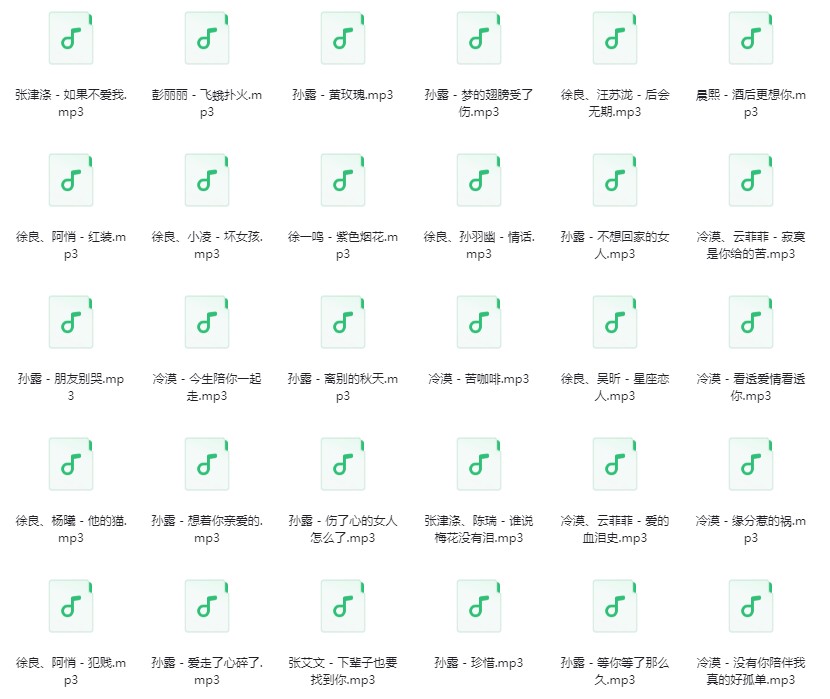The width and height of the screenshot is (830, 699).
Task: Open 张津涤 - 如果不爱我.mp3
Action: click(x=71, y=38)
